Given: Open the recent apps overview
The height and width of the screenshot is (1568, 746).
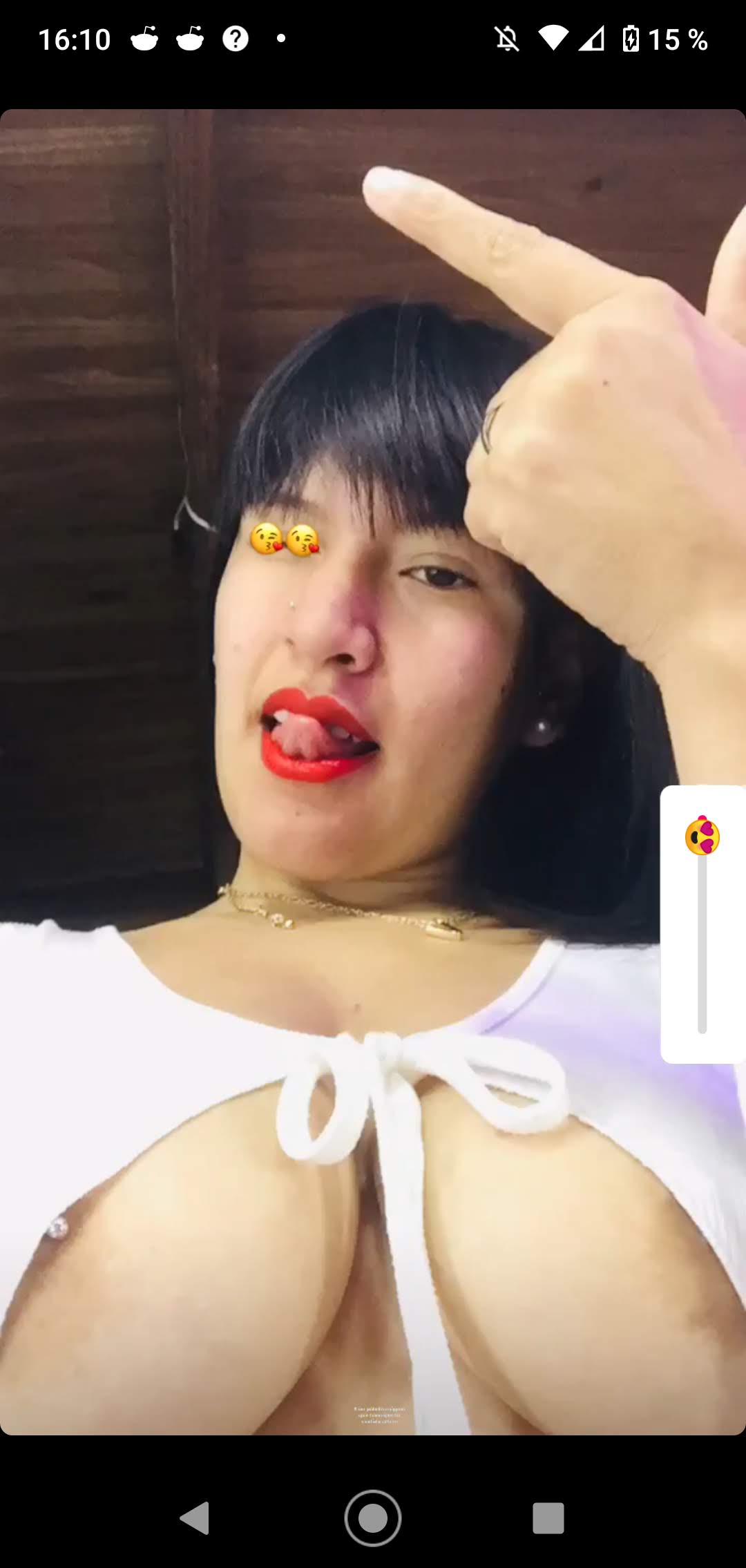Looking at the screenshot, I should click(548, 1518).
